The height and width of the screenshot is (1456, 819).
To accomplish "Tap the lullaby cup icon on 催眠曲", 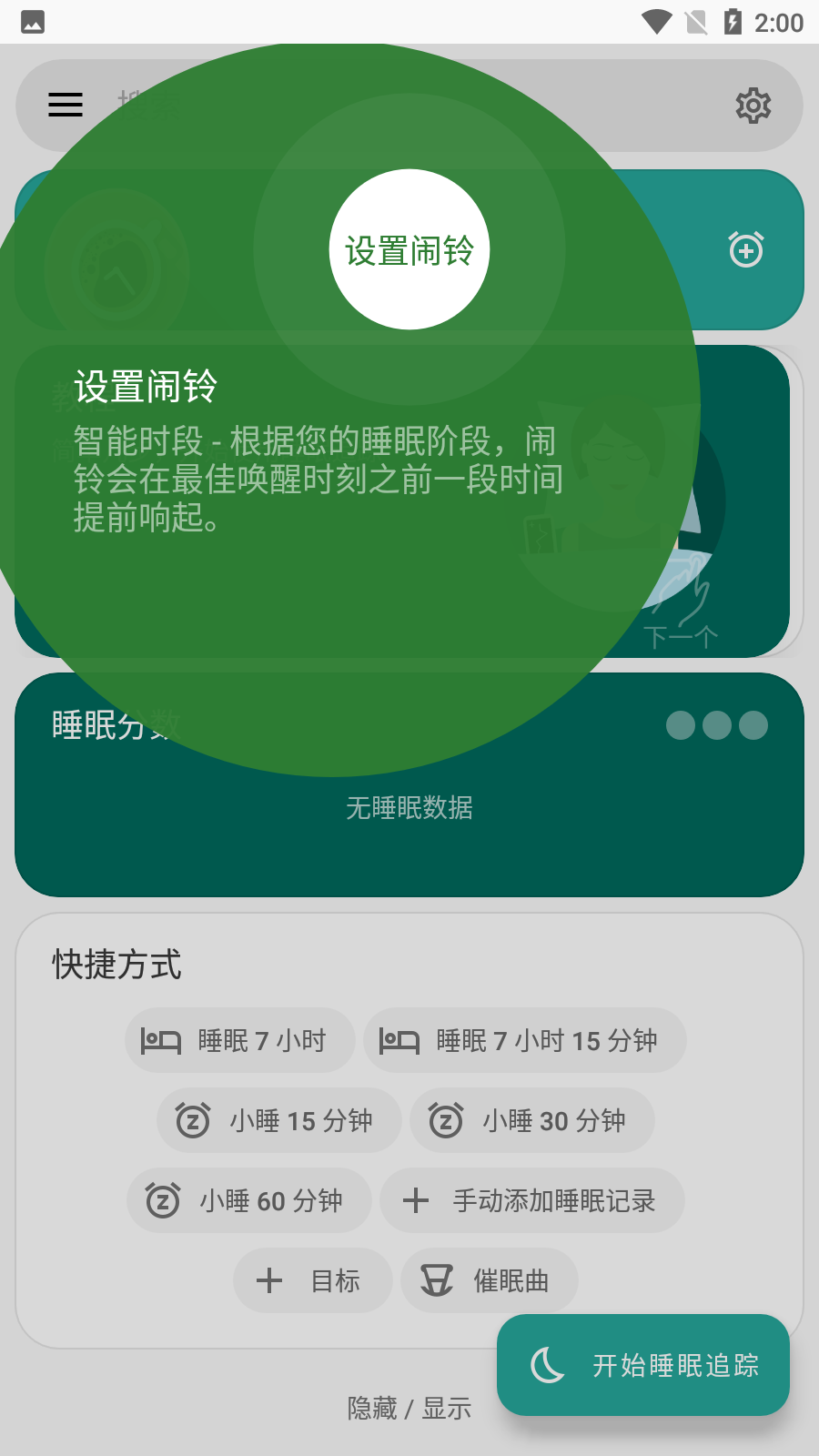I will 436,1280.
